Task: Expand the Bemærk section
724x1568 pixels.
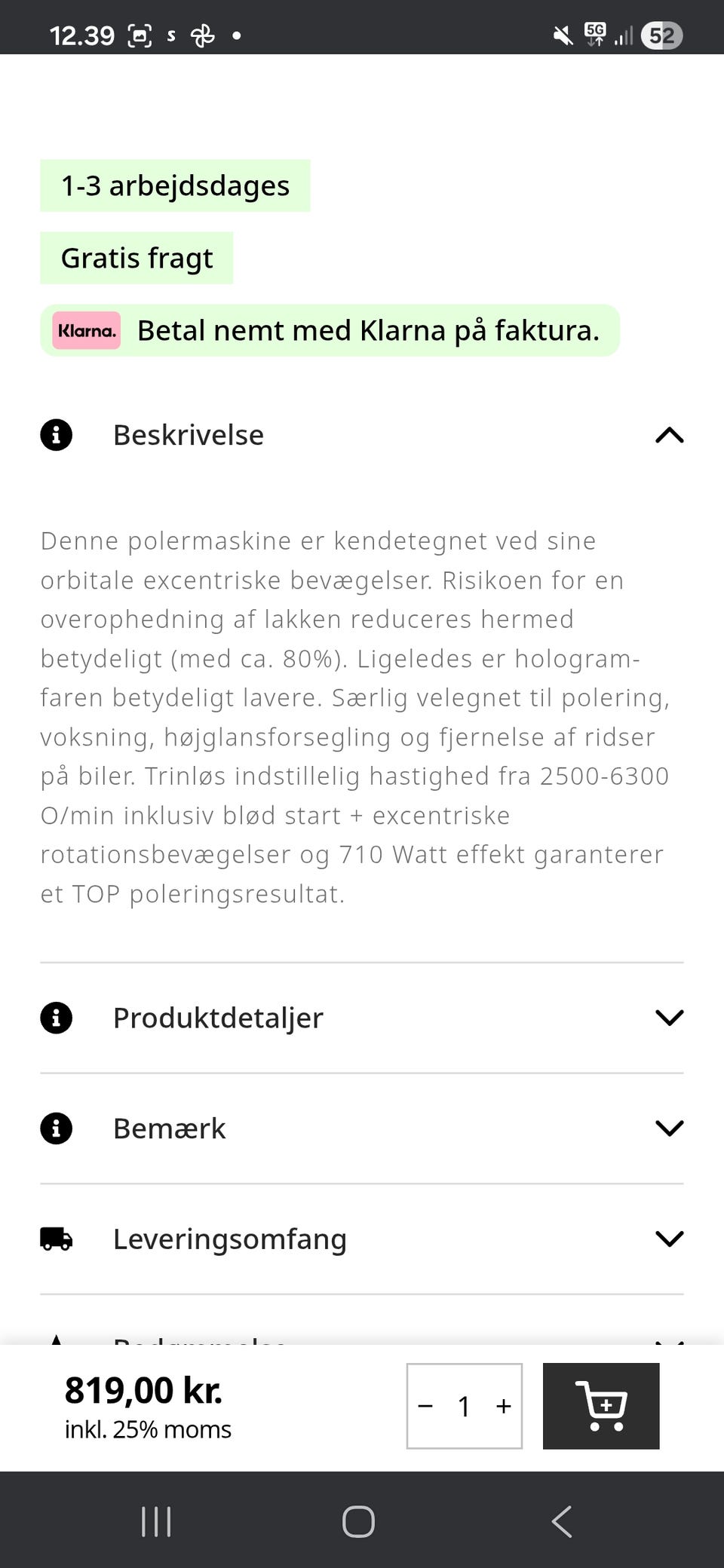Action: [670, 1129]
